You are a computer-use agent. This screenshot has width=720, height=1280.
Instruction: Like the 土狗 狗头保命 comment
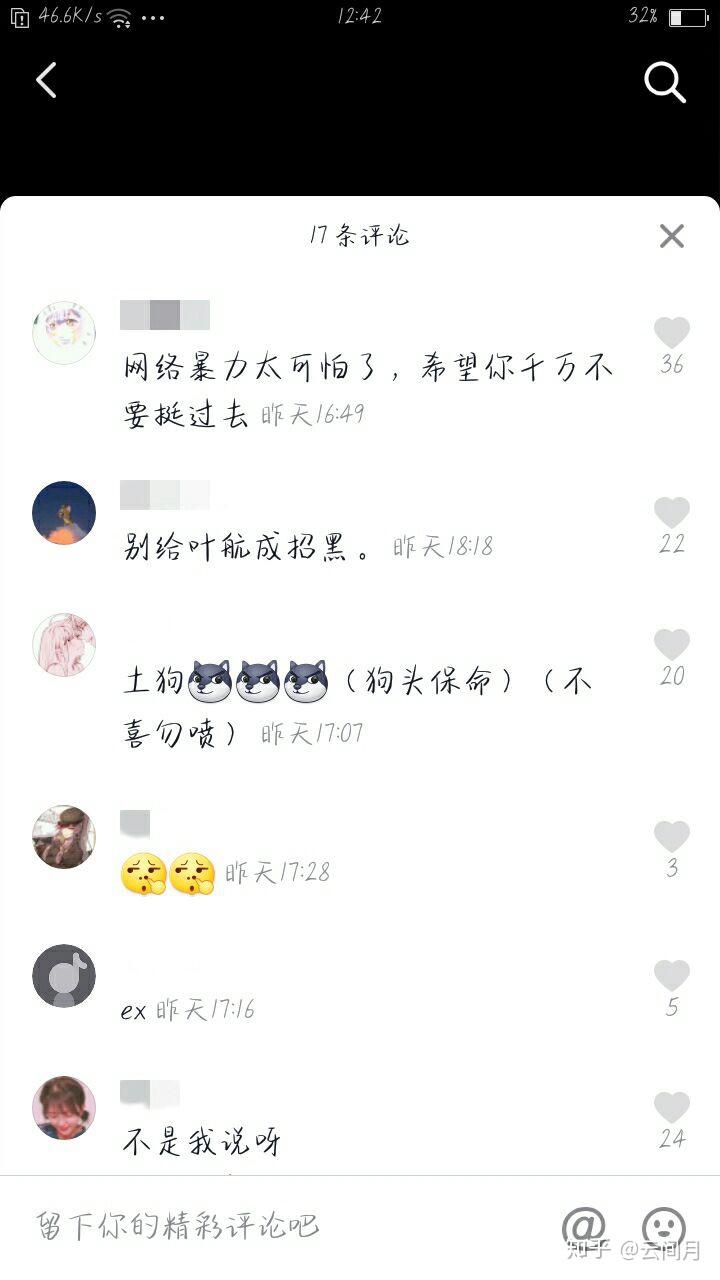click(672, 645)
